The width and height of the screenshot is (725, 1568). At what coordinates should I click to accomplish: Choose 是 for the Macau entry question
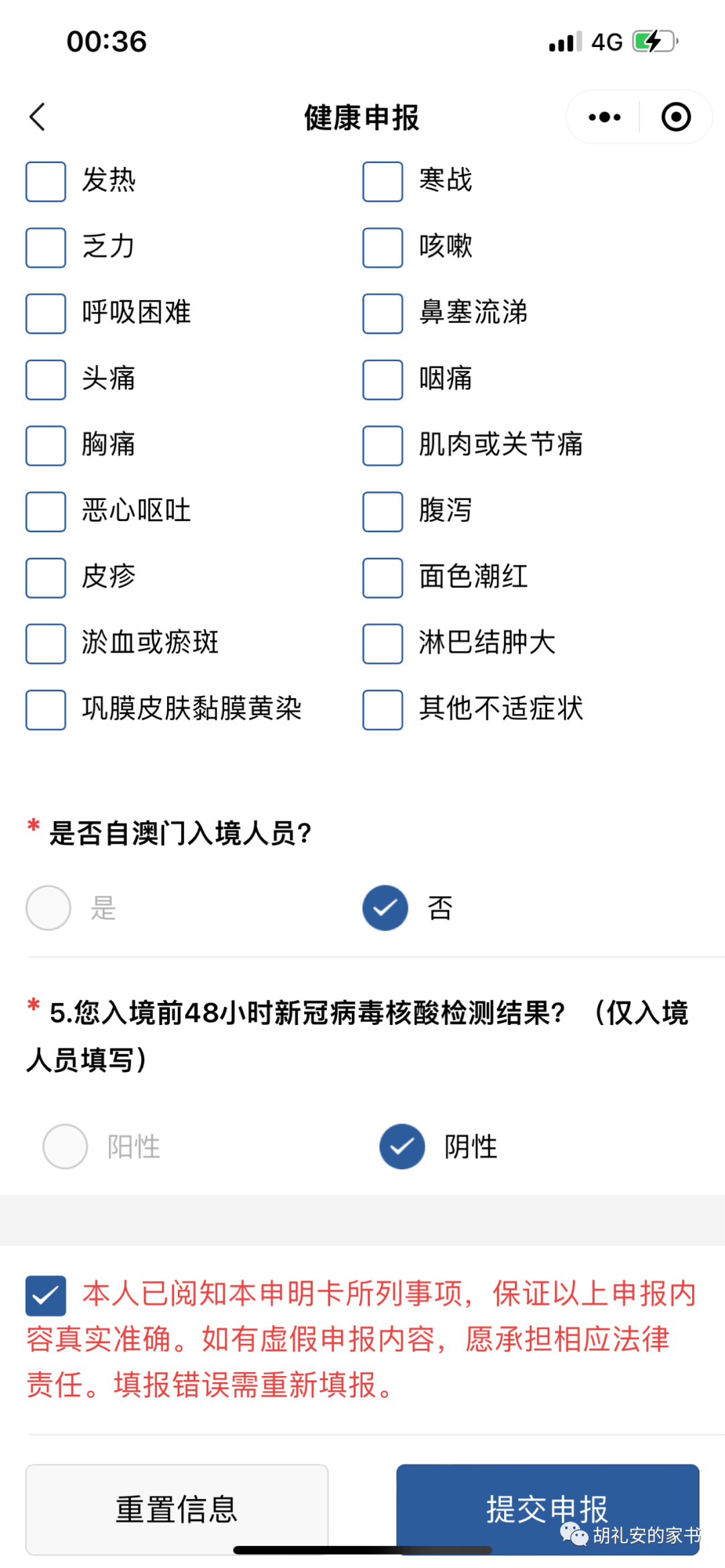48,908
